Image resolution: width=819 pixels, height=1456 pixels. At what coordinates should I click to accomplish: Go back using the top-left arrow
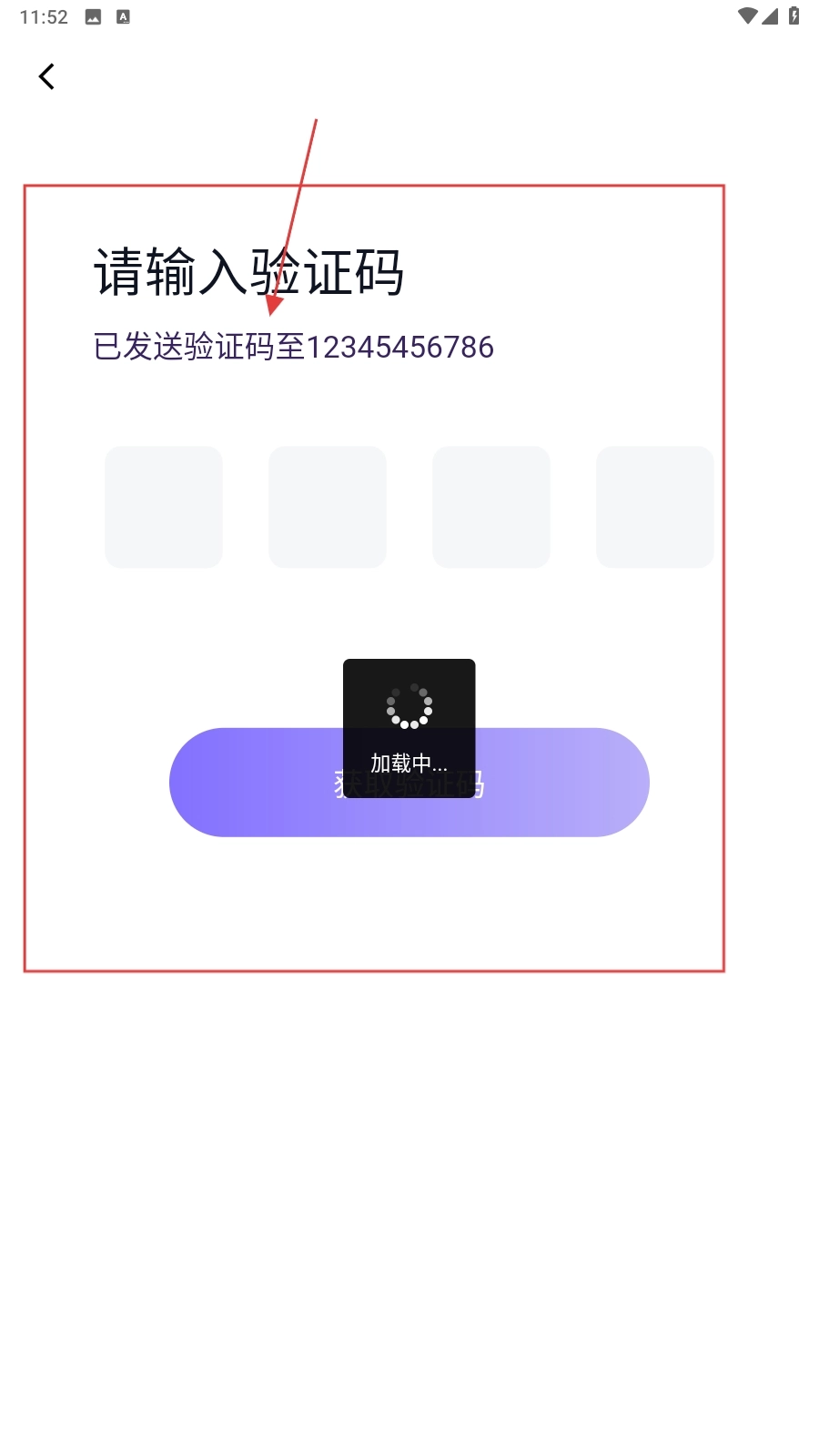click(47, 76)
